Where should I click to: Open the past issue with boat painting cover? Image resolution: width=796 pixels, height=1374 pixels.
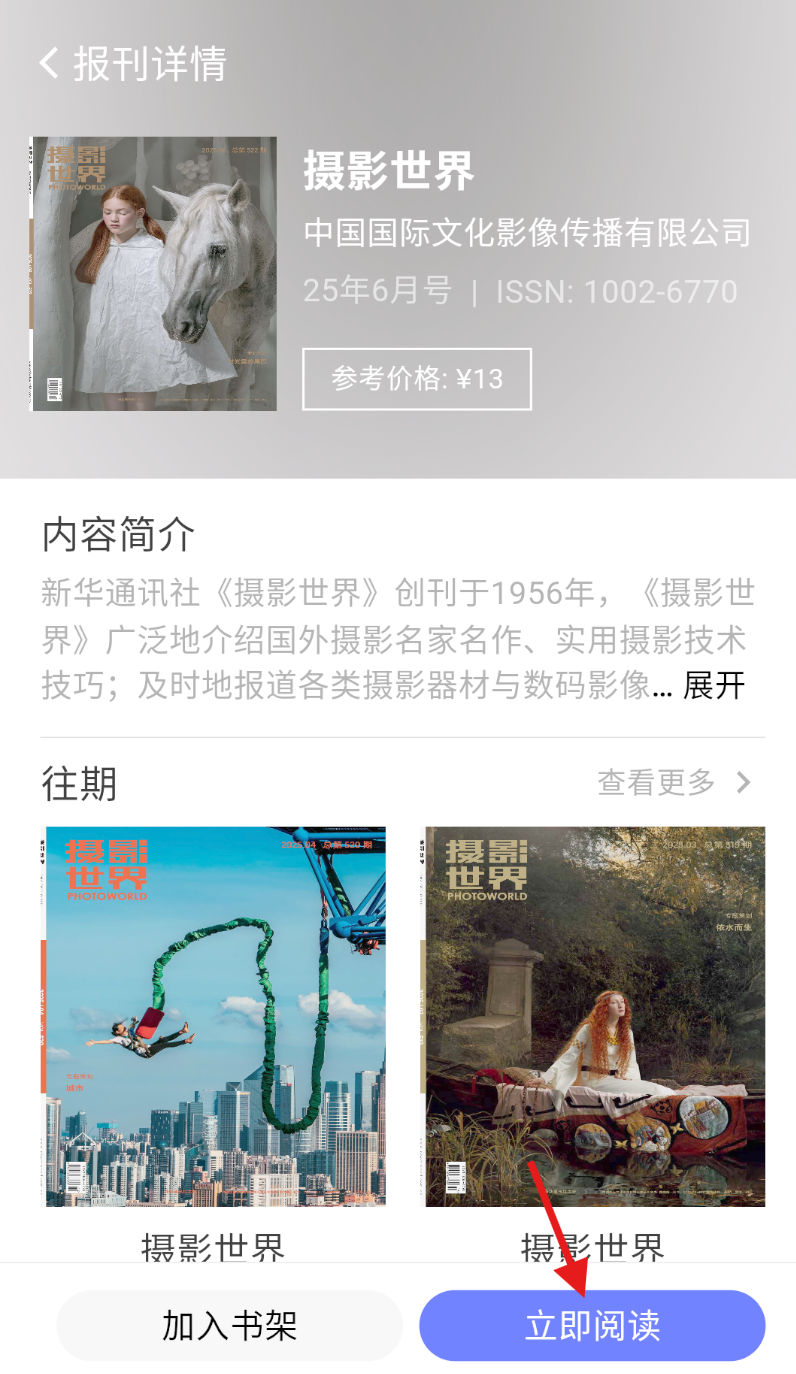(594, 1016)
